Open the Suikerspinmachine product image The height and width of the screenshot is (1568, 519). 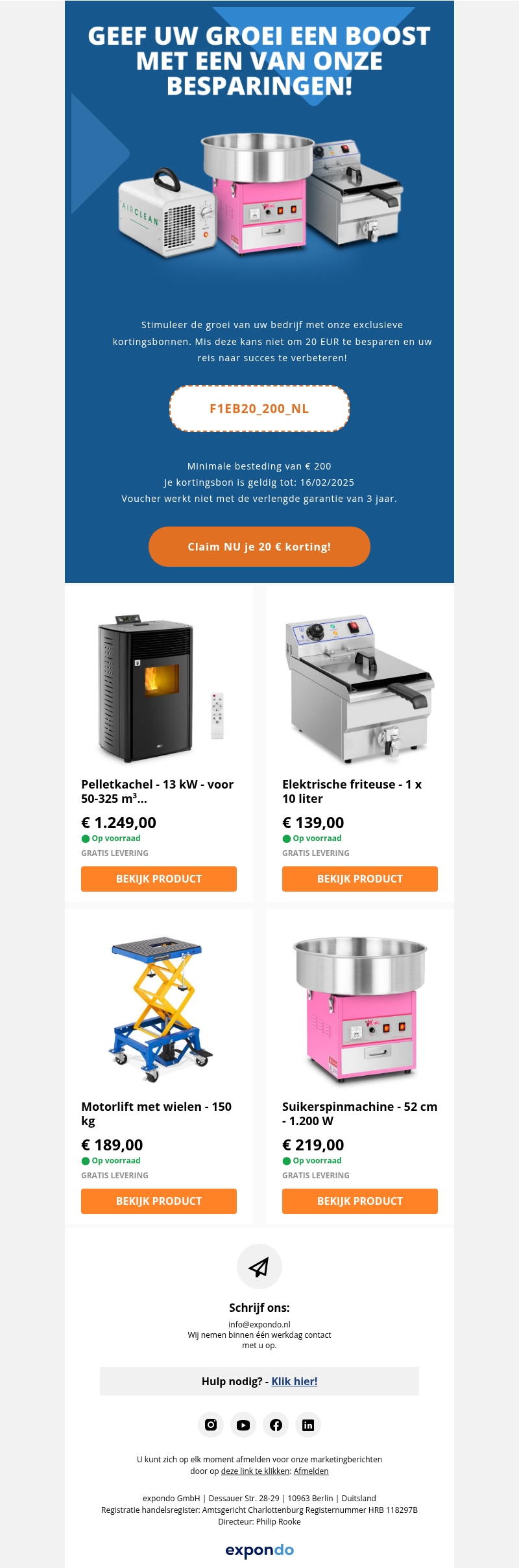click(x=360, y=1010)
